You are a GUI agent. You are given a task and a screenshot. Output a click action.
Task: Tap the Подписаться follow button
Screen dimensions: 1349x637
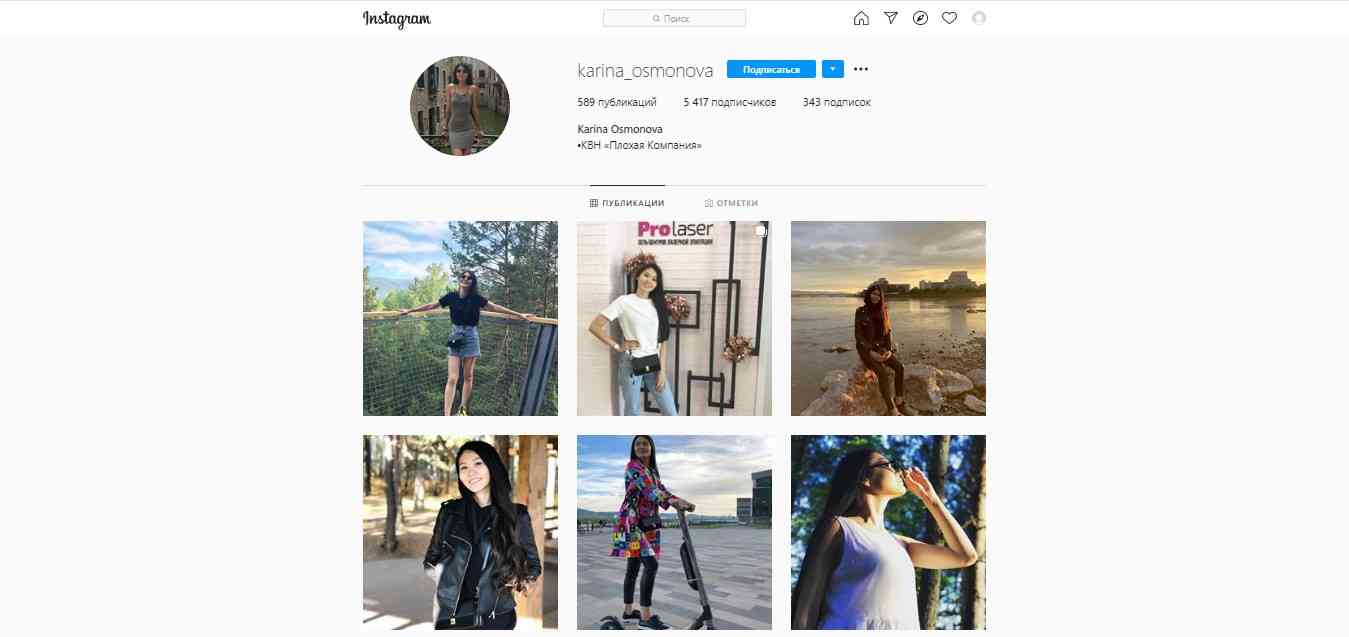click(x=771, y=69)
